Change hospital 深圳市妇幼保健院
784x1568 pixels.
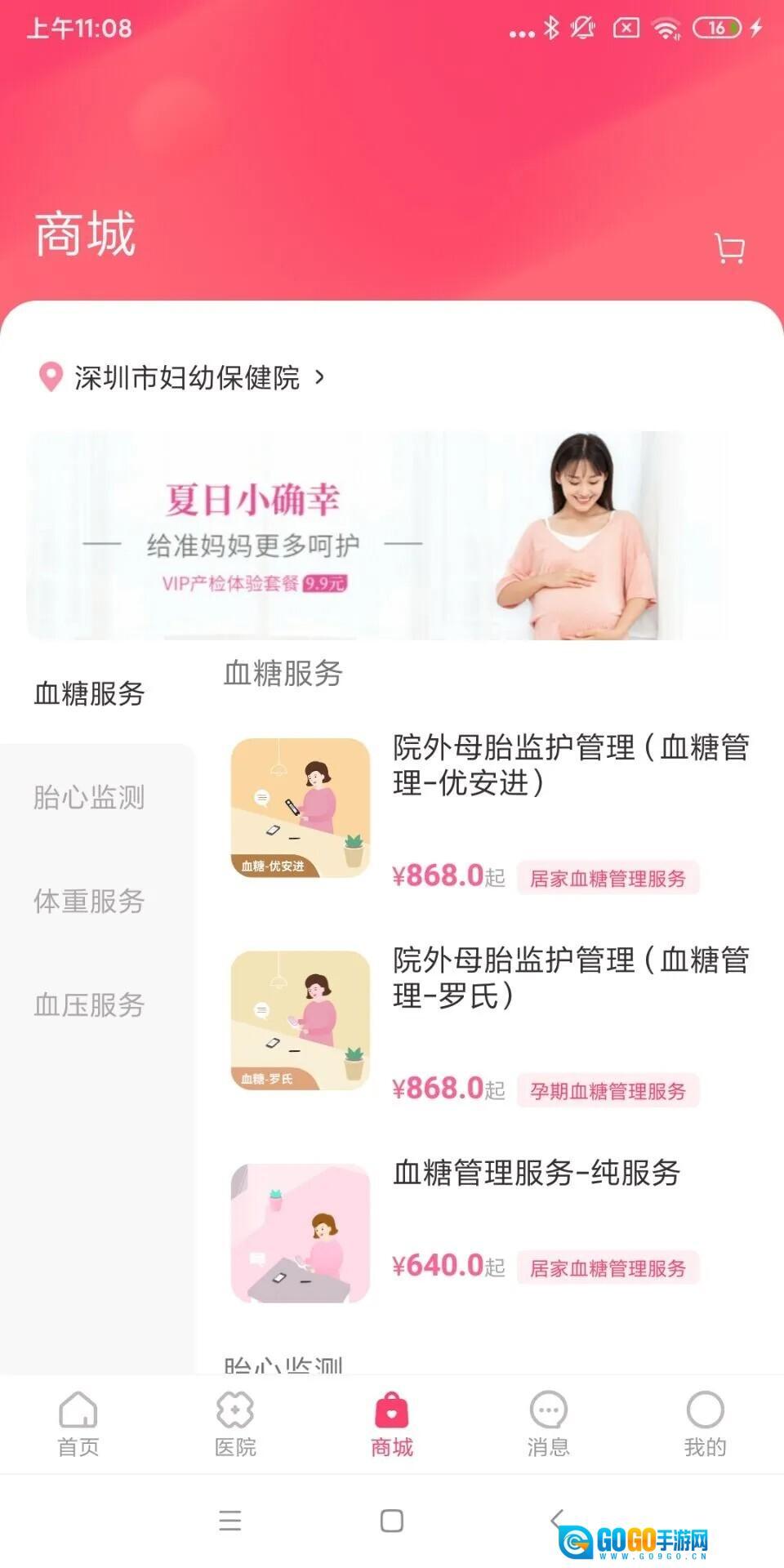[186, 377]
